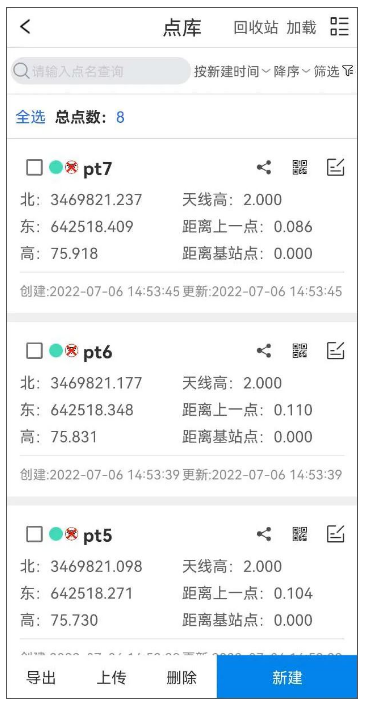Image resolution: width=365 pixels, height=703 pixels.
Task: Switch list layout via top-right view icon
Action: [339, 26]
